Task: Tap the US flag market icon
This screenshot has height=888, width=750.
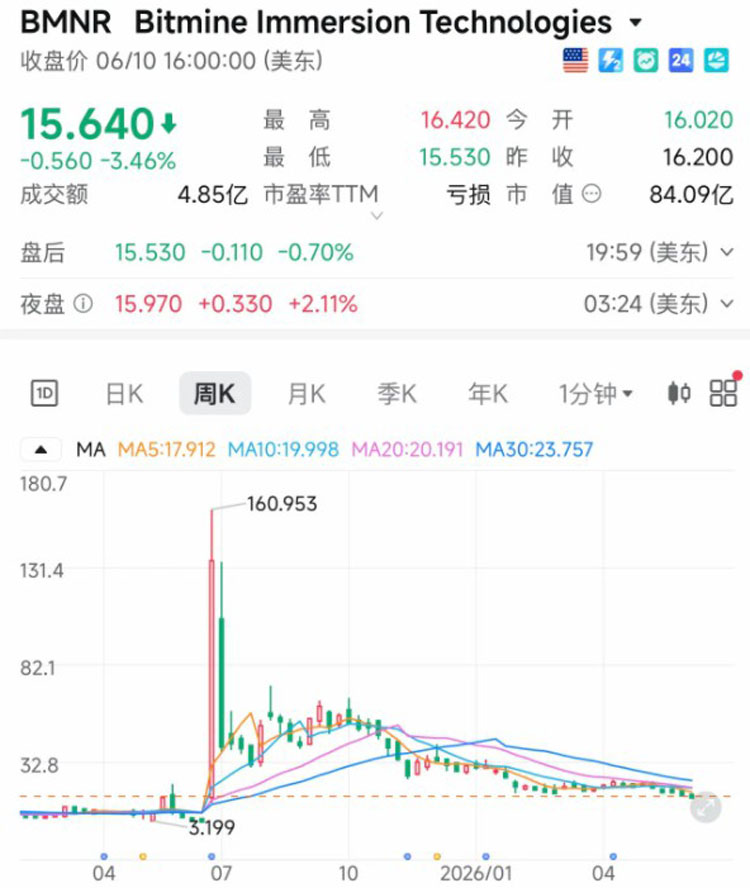Action: tap(576, 60)
